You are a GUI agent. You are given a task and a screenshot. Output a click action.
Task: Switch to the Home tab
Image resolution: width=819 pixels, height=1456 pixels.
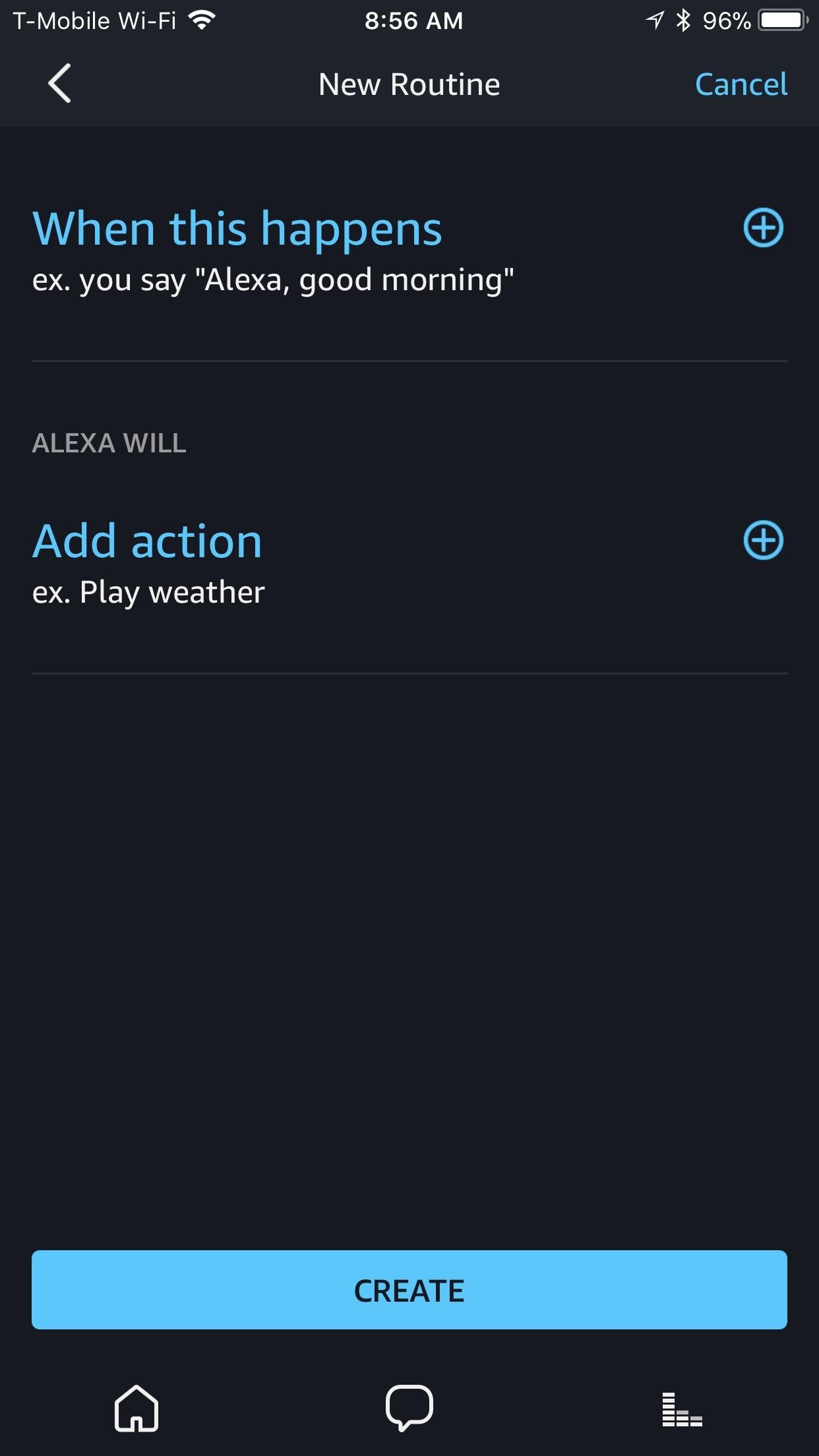coord(136,1409)
